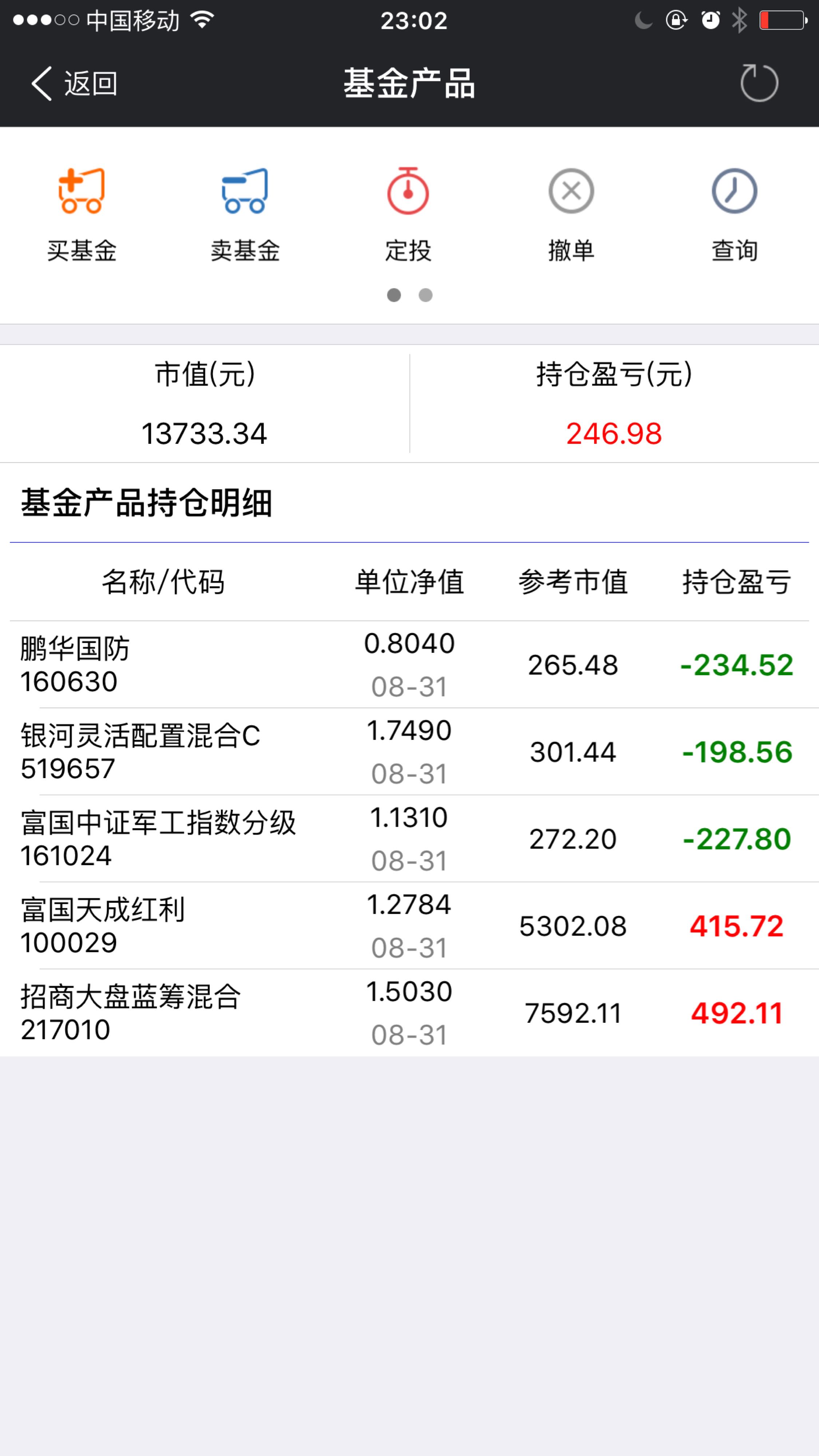The image size is (819, 1456).
Task: Open the 鹏华国防 160630 holding
Action: pyautogui.click(x=409, y=665)
